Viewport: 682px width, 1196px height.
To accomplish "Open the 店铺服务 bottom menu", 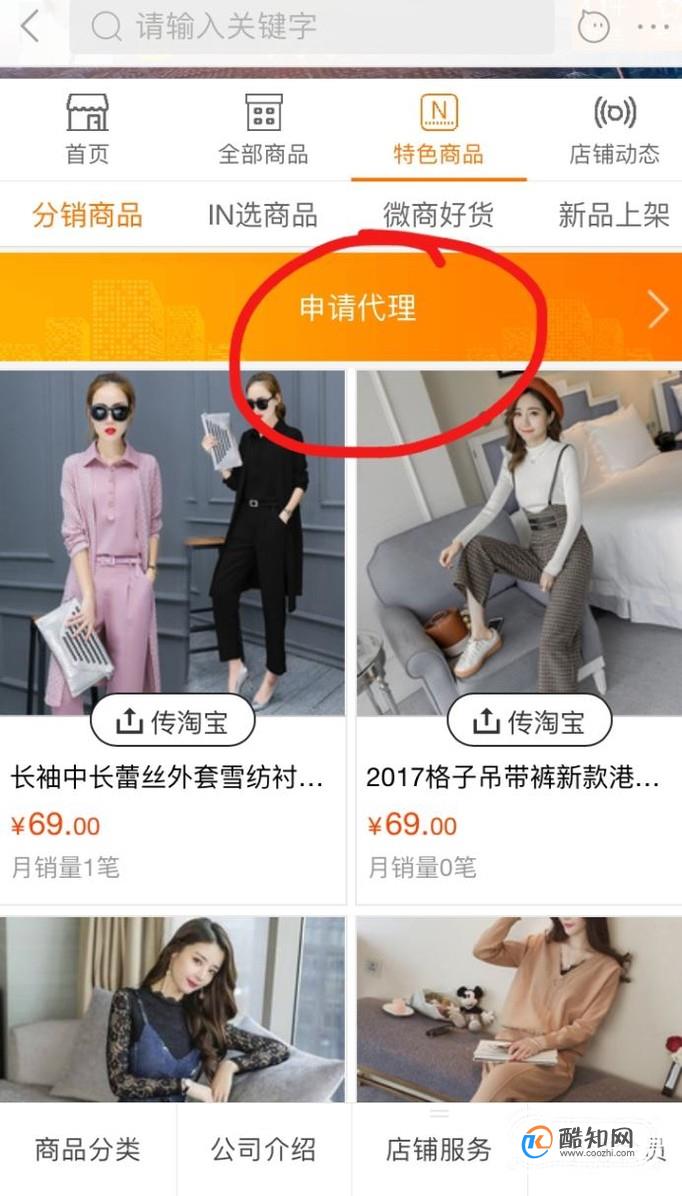I will (438, 1150).
